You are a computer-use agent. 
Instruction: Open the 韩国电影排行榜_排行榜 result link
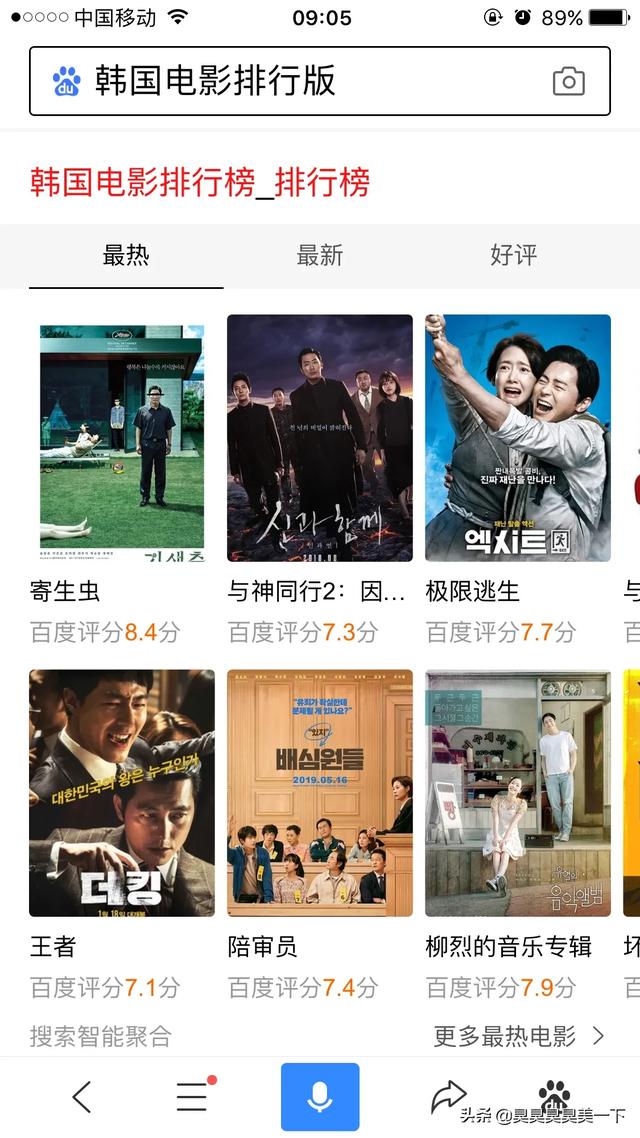click(200, 182)
